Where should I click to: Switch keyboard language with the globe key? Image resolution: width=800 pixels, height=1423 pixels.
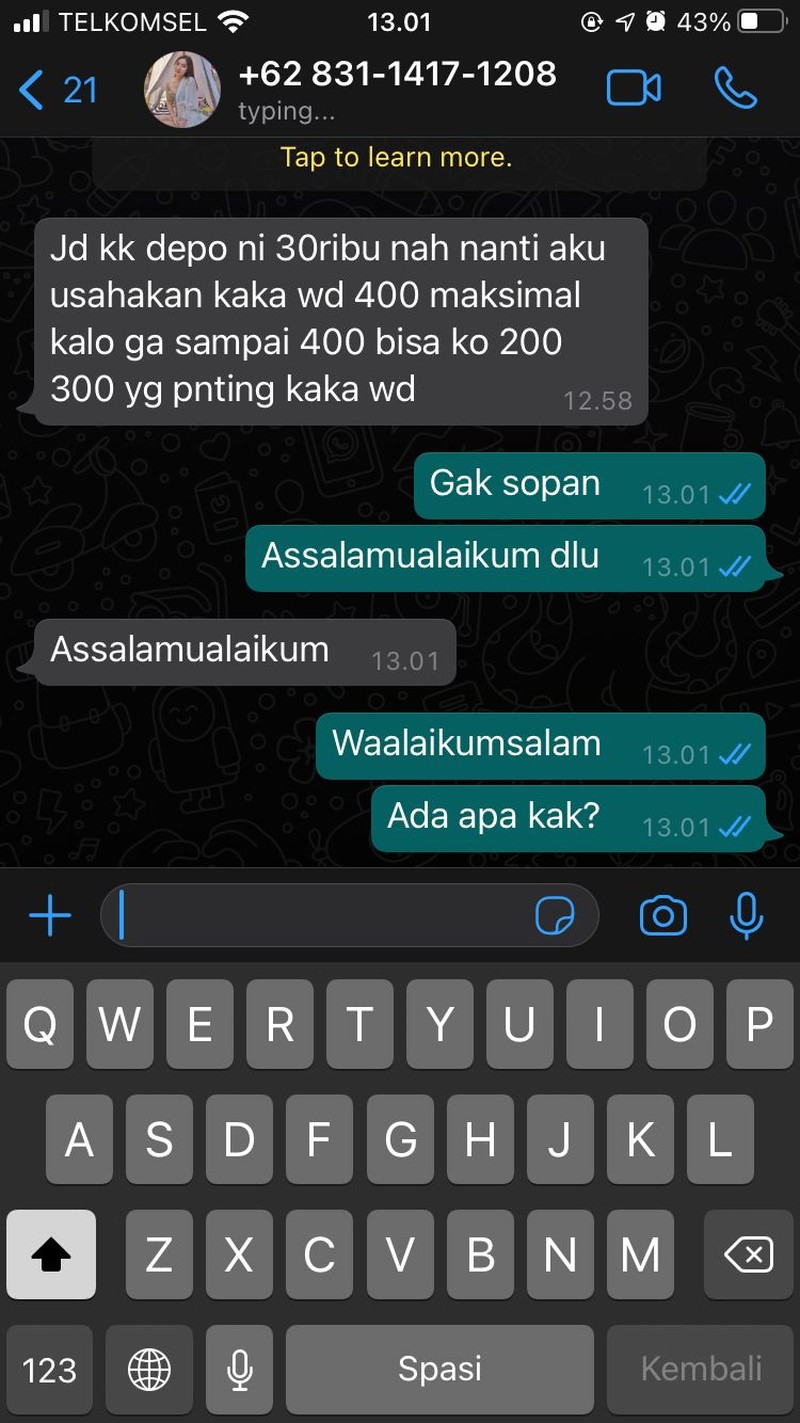[149, 1369]
